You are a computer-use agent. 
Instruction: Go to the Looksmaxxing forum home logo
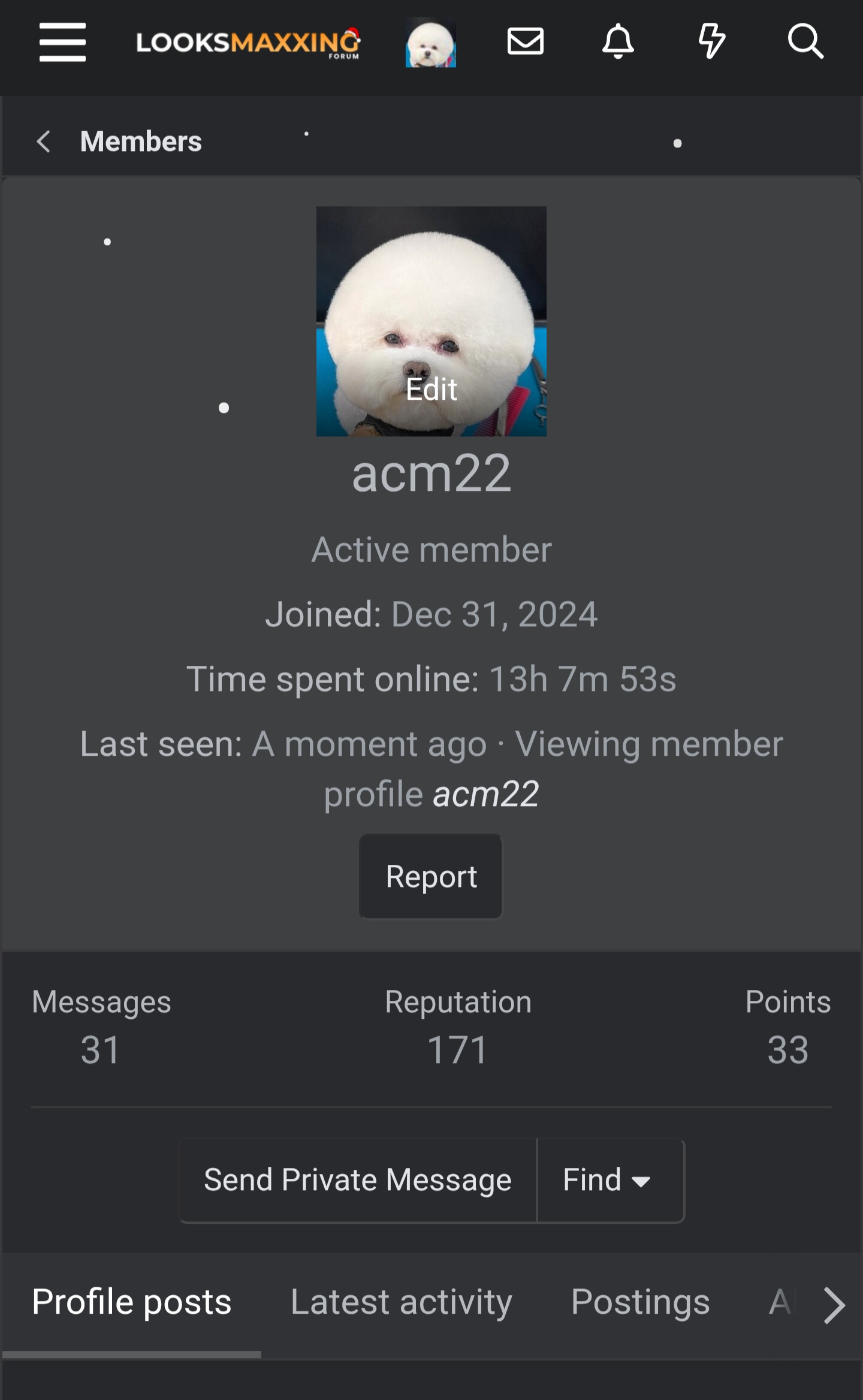click(248, 43)
